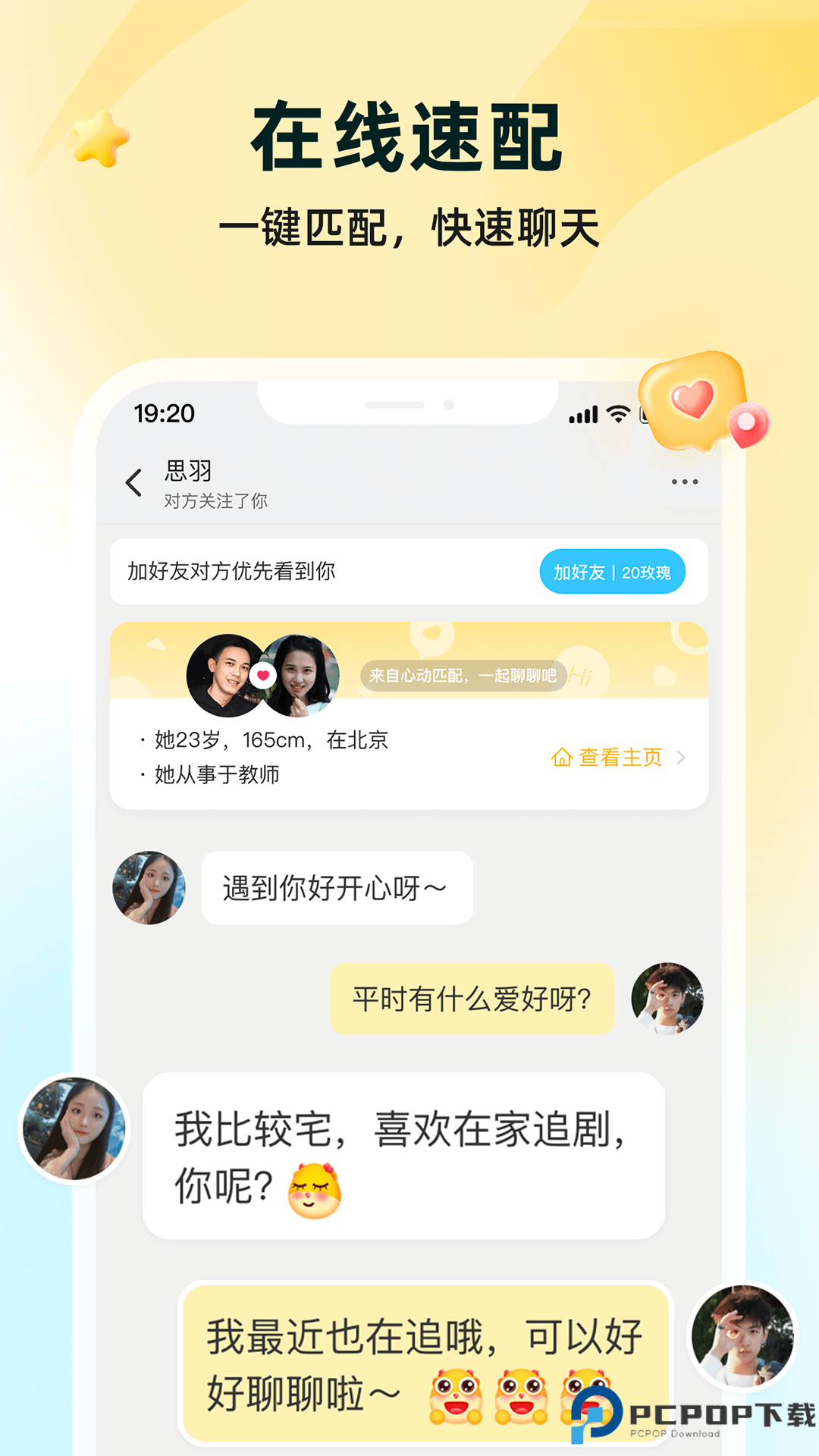Select the message bubble 遇到你好开心呀～
The width and height of the screenshot is (819, 1456).
pyautogui.click(x=337, y=887)
